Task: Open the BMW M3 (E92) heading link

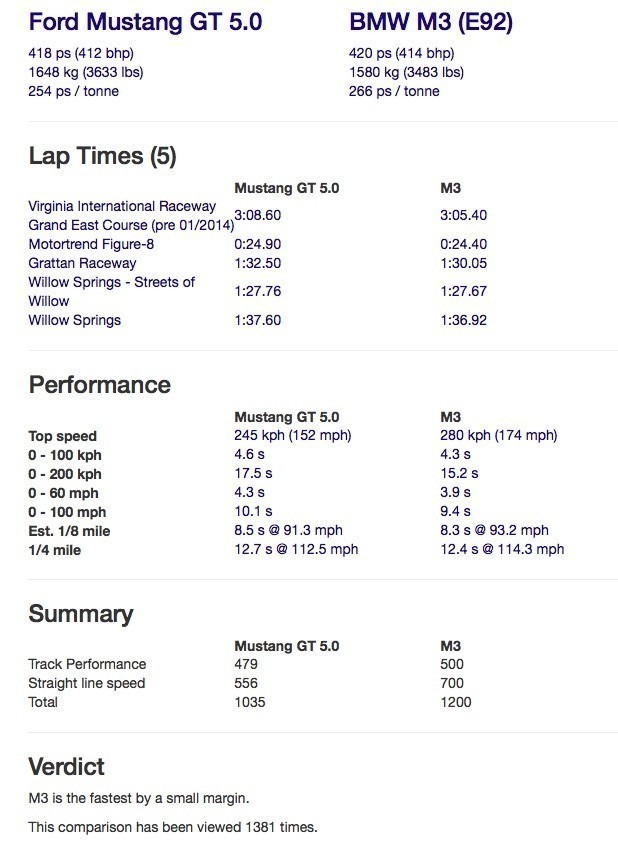Action: tap(430, 22)
